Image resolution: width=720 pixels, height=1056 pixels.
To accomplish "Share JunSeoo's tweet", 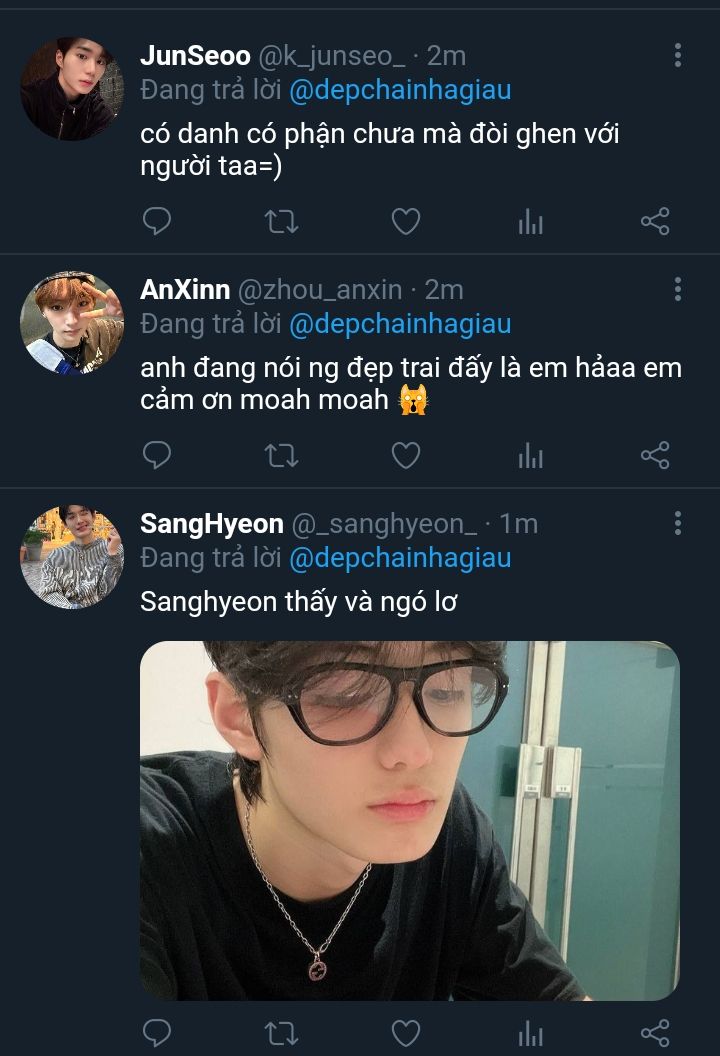I will (655, 221).
